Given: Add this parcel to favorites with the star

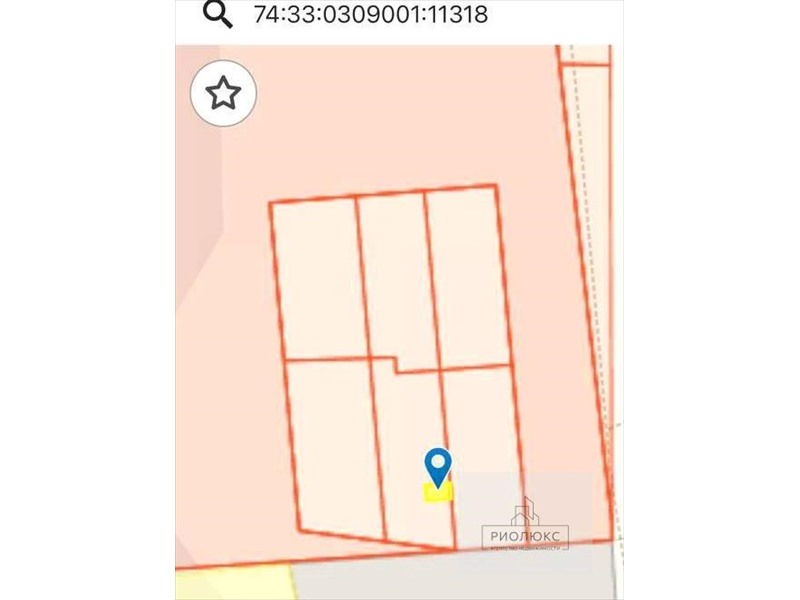Looking at the screenshot, I should 223,94.
